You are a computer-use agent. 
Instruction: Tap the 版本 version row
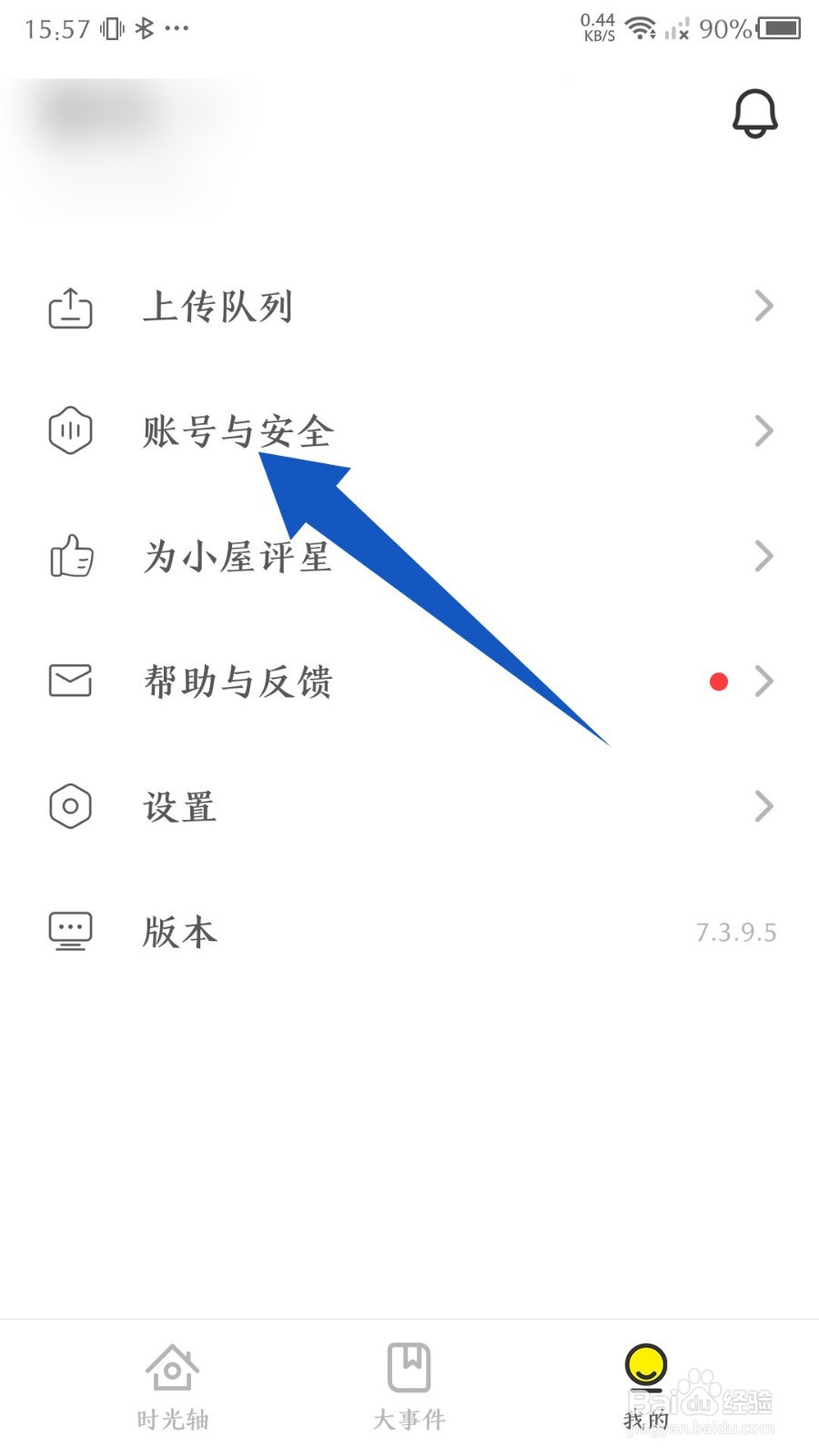(409, 931)
